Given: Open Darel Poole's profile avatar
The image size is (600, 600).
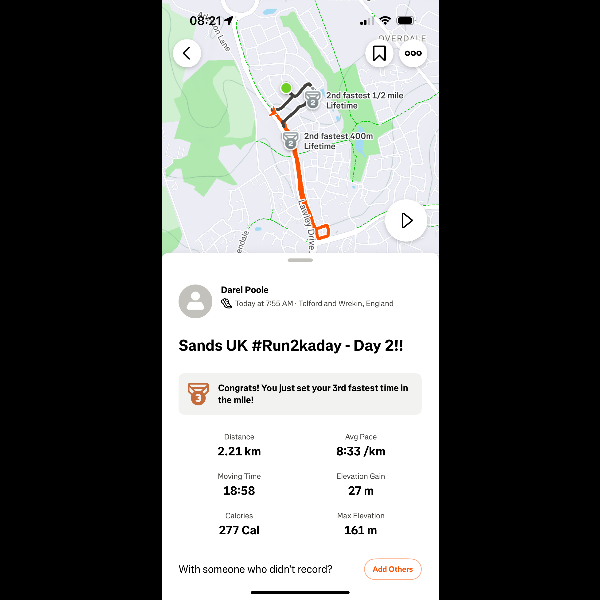Looking at the screenshot, I should 195,301.
